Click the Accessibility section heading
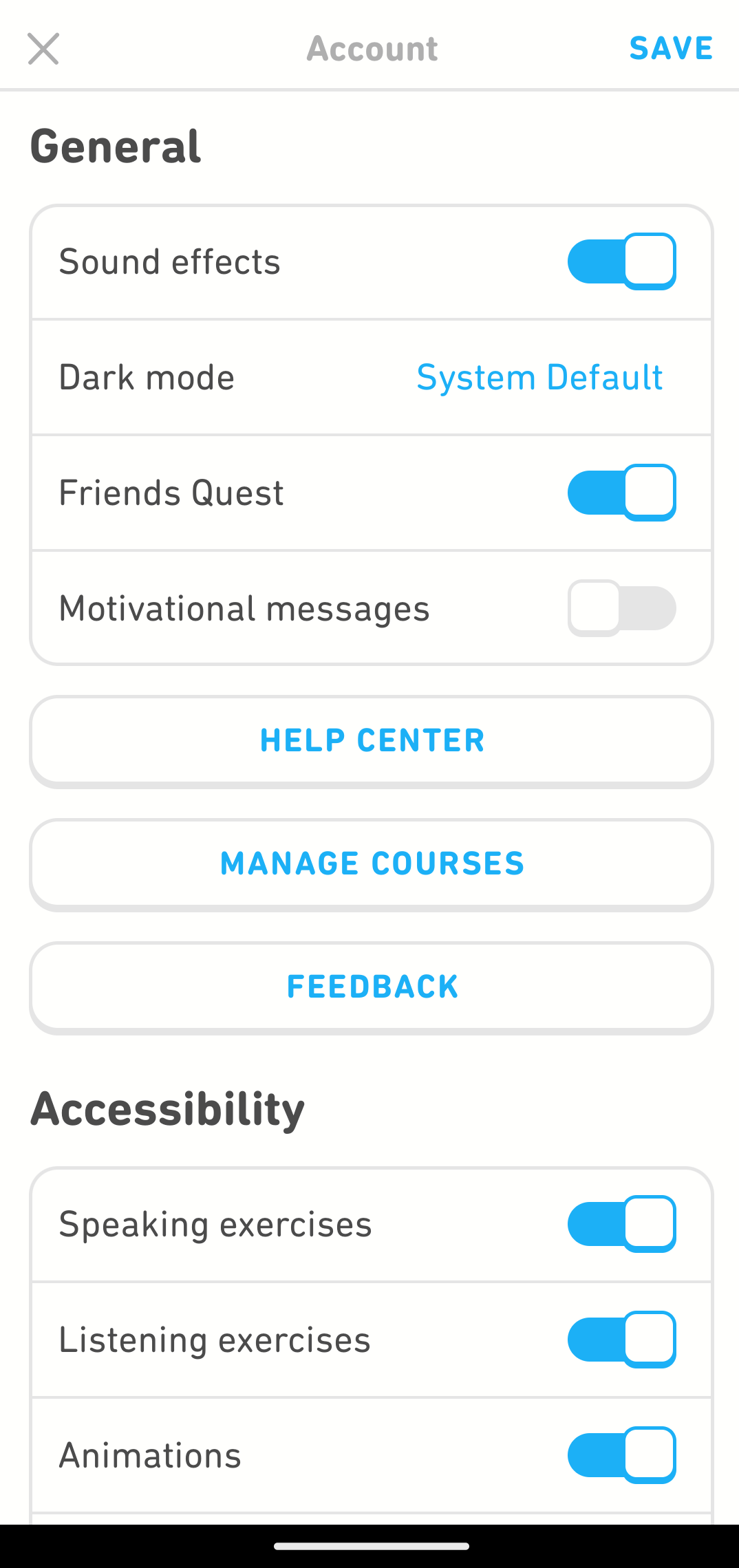 click(x=168, y=1106)
